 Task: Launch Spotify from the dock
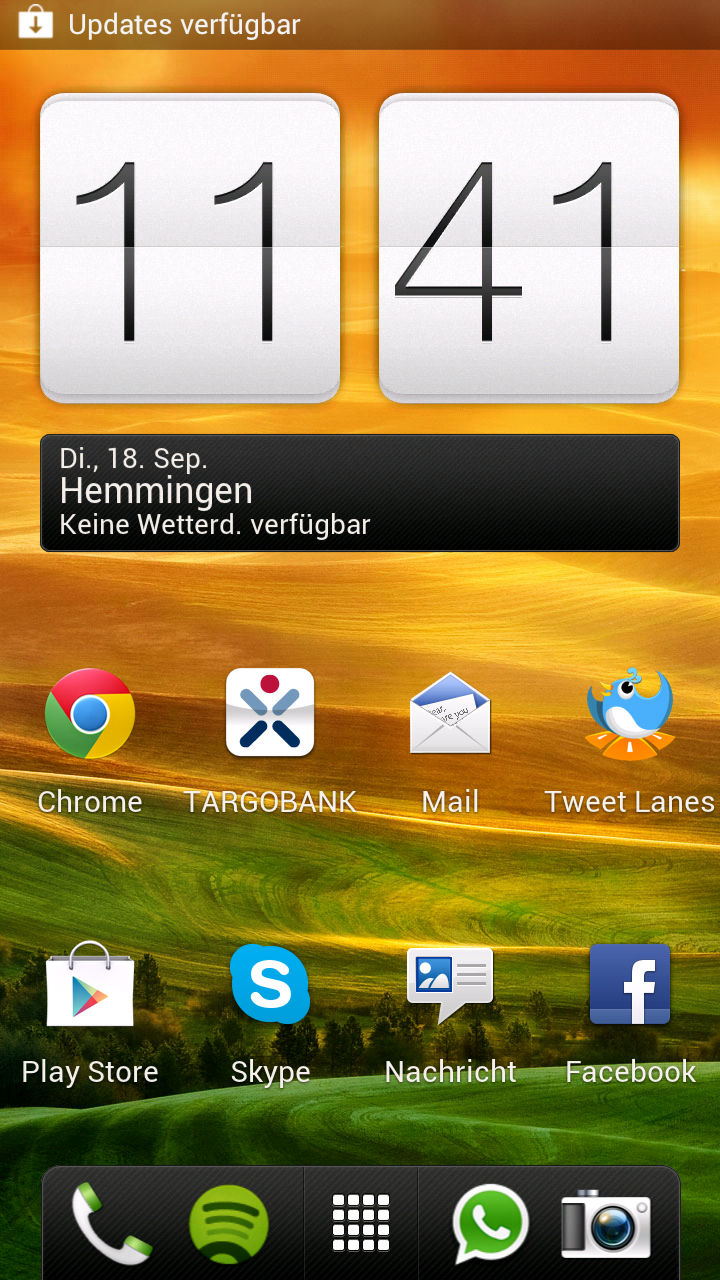(229, 1223)
